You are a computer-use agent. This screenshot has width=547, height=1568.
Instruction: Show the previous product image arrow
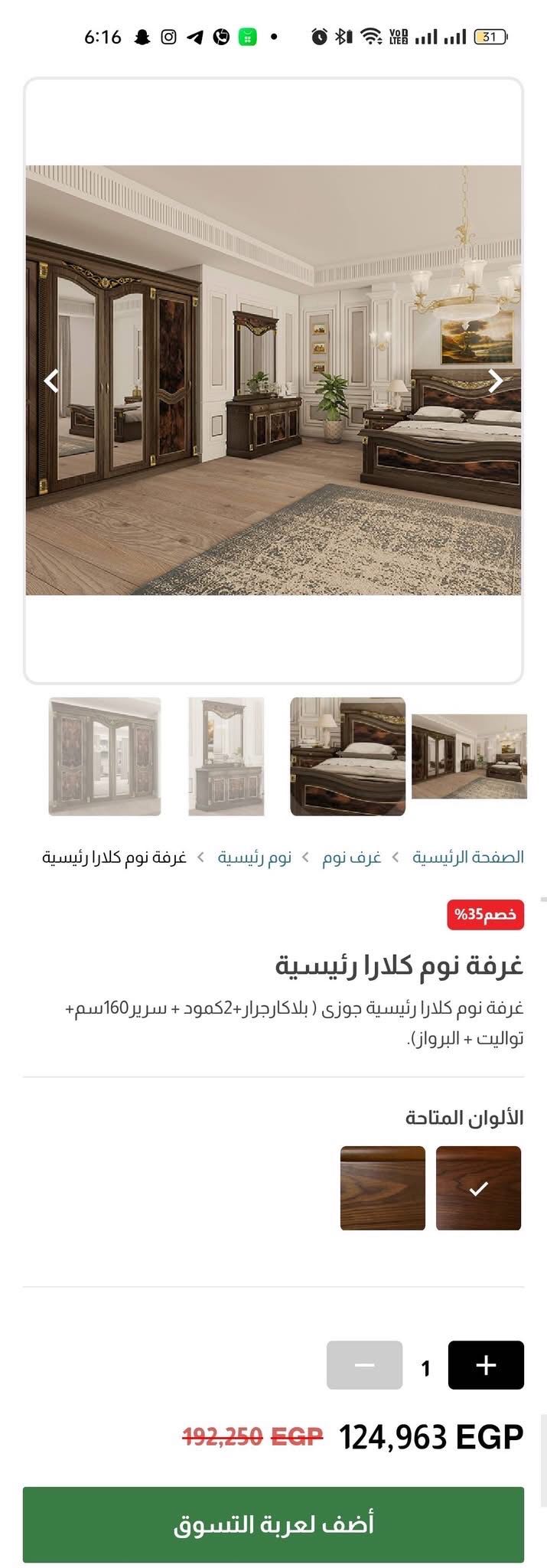51,381
